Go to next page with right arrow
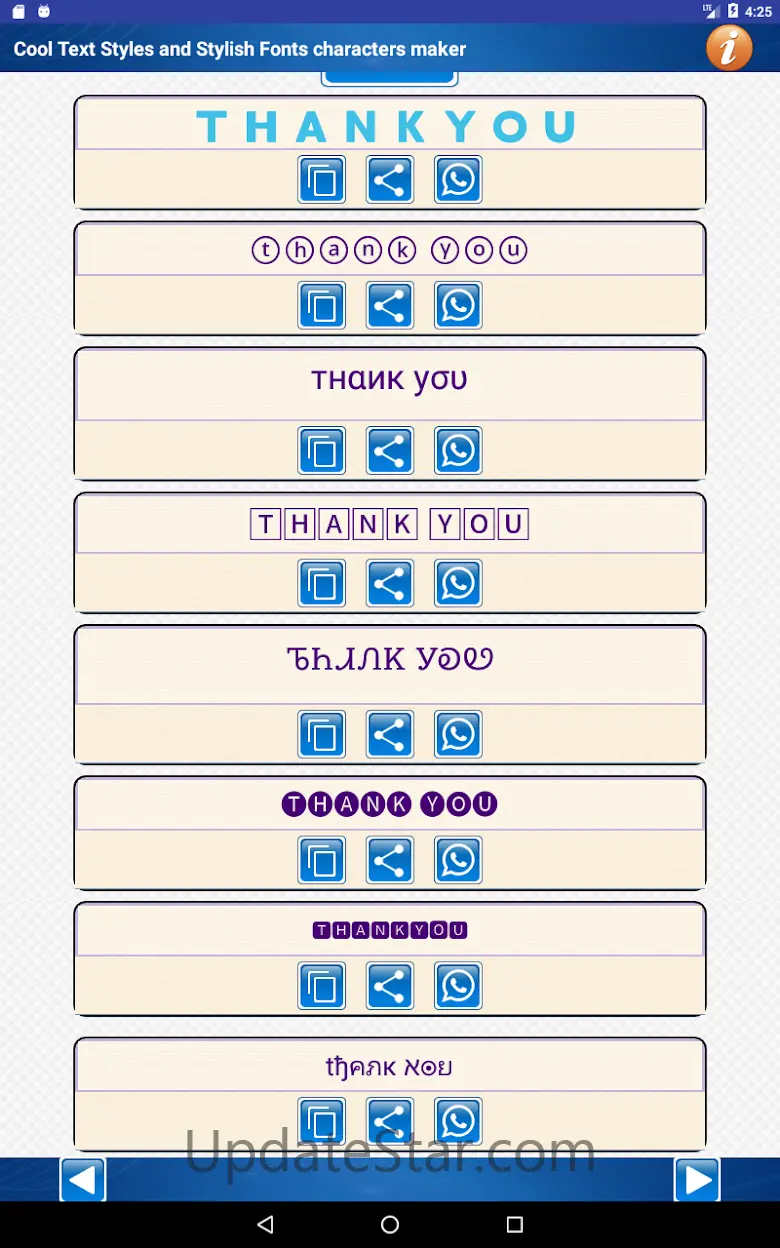Viewport: 780px width, 1248px height. (x=697, y=1180)
